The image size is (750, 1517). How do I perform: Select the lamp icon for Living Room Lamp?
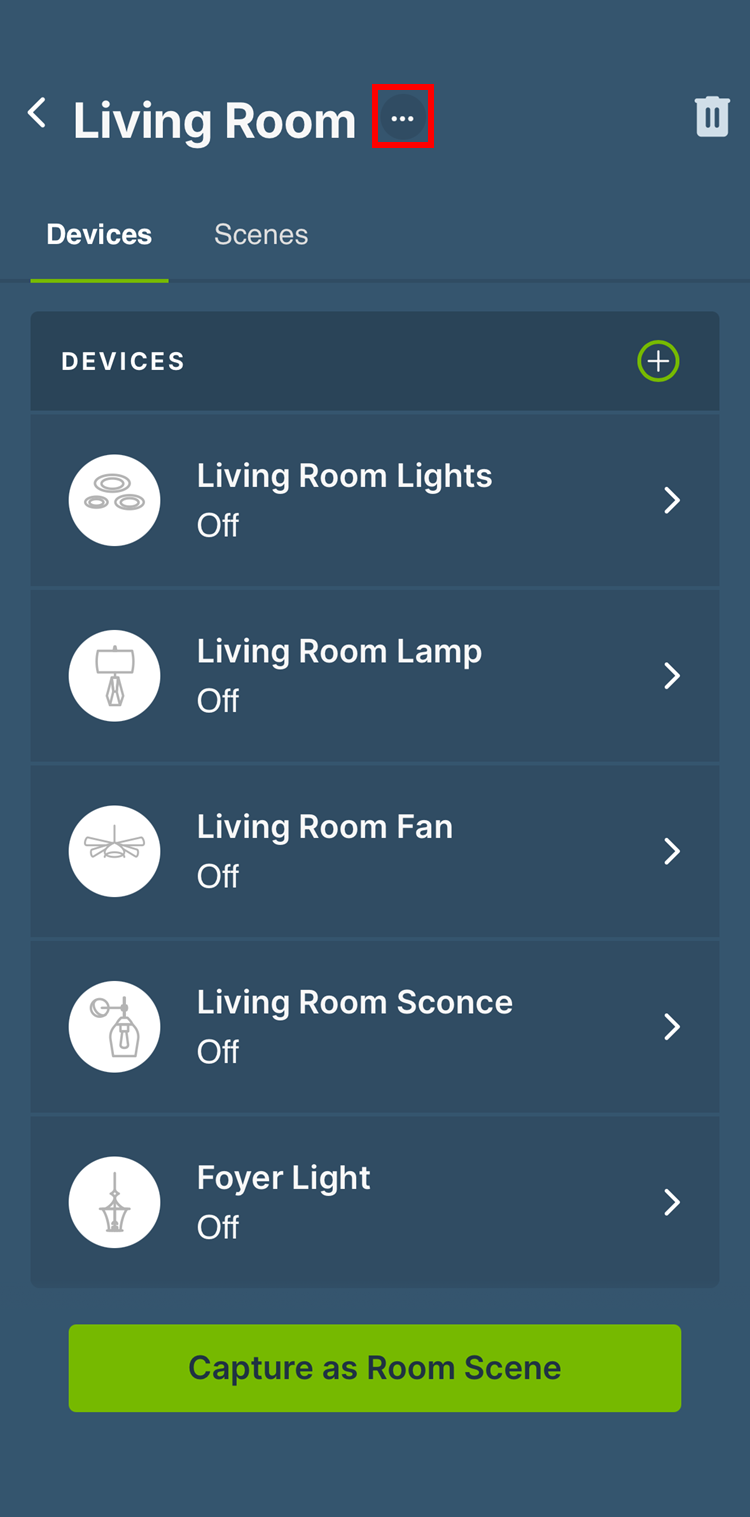coord(114,675)
